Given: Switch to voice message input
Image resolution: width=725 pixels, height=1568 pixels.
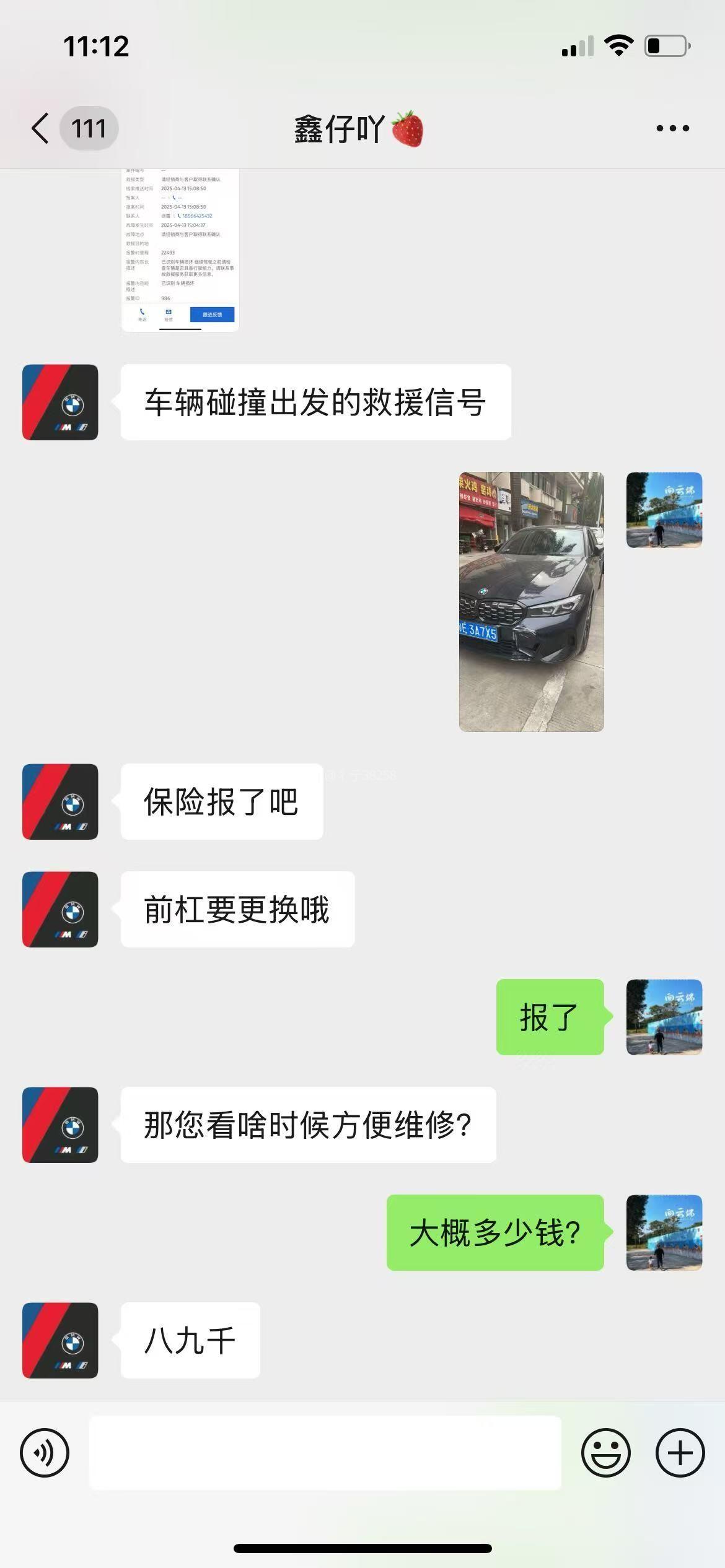Looking at the screenshot, I should (45, 1452).
